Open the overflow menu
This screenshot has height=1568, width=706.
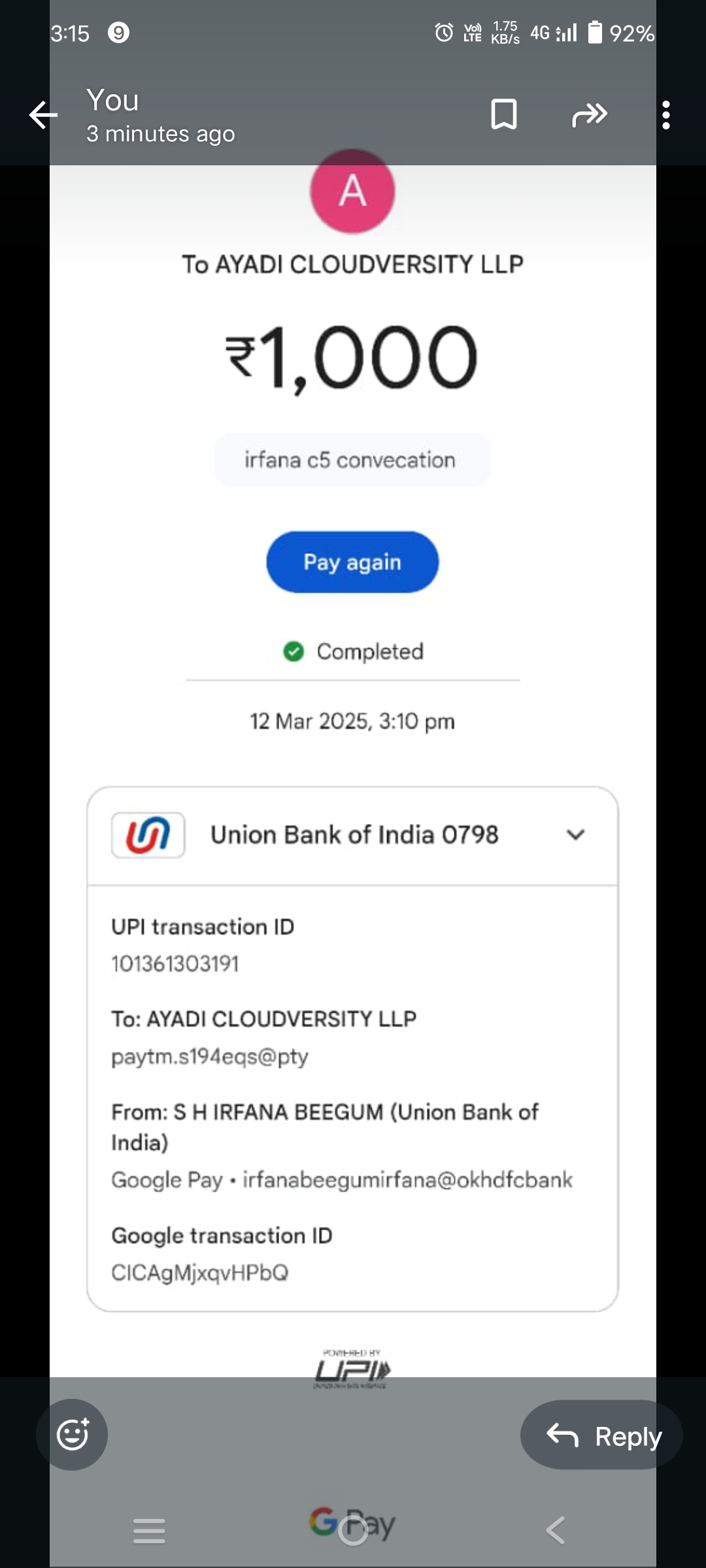(x=665, y=115)
